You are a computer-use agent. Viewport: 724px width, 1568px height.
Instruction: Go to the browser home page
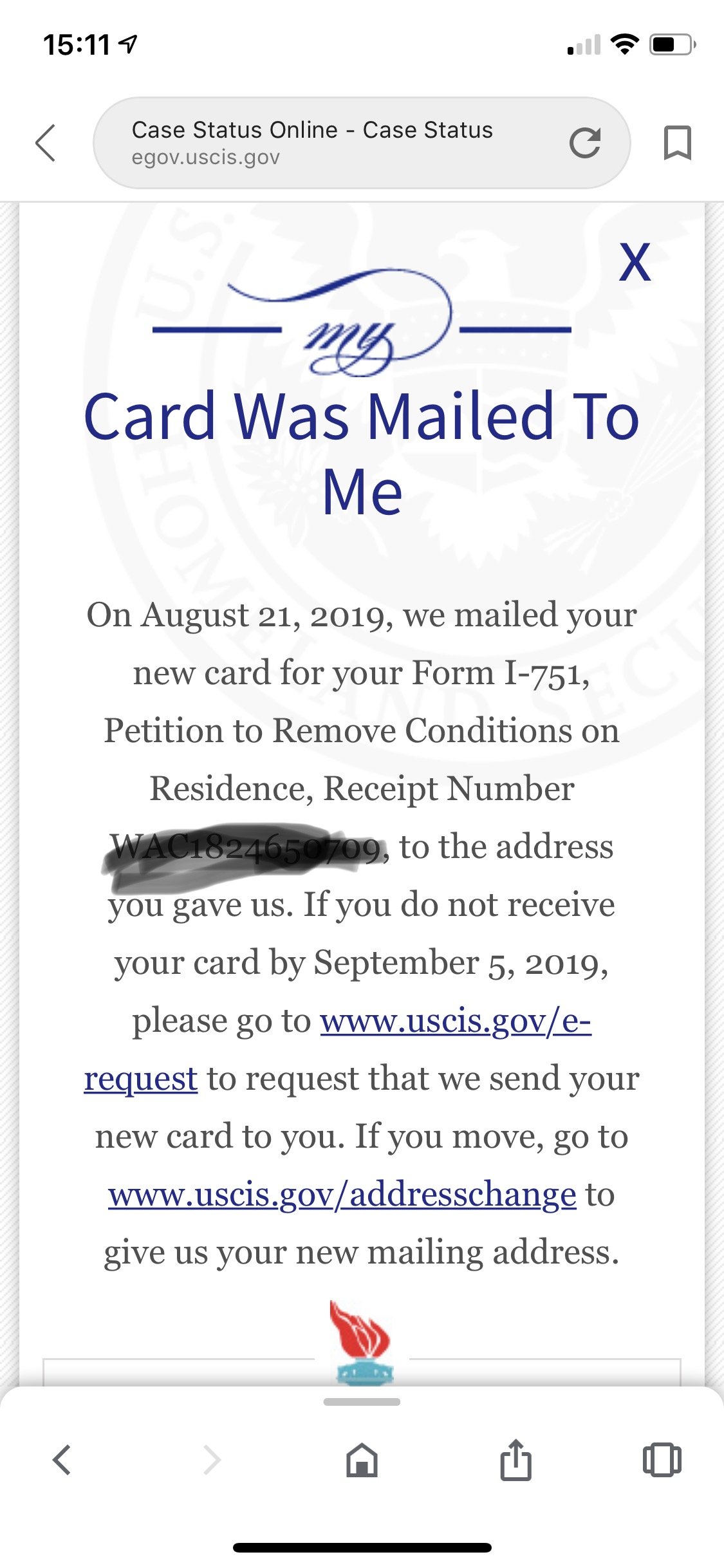click(362, 1460)
